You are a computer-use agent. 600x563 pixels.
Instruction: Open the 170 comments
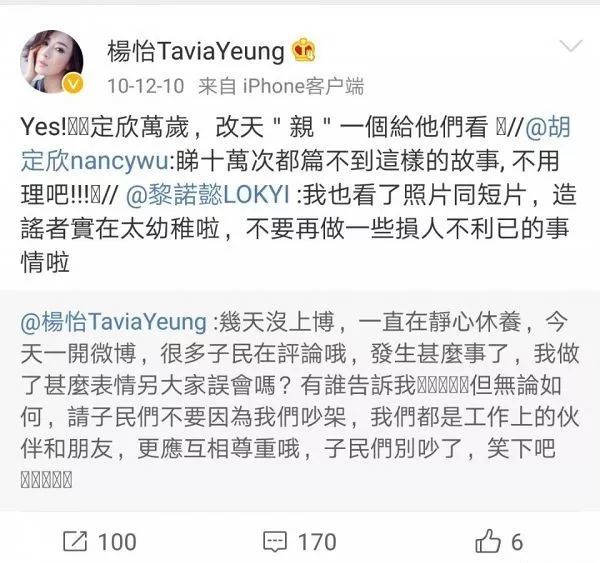tap(300, 542)
